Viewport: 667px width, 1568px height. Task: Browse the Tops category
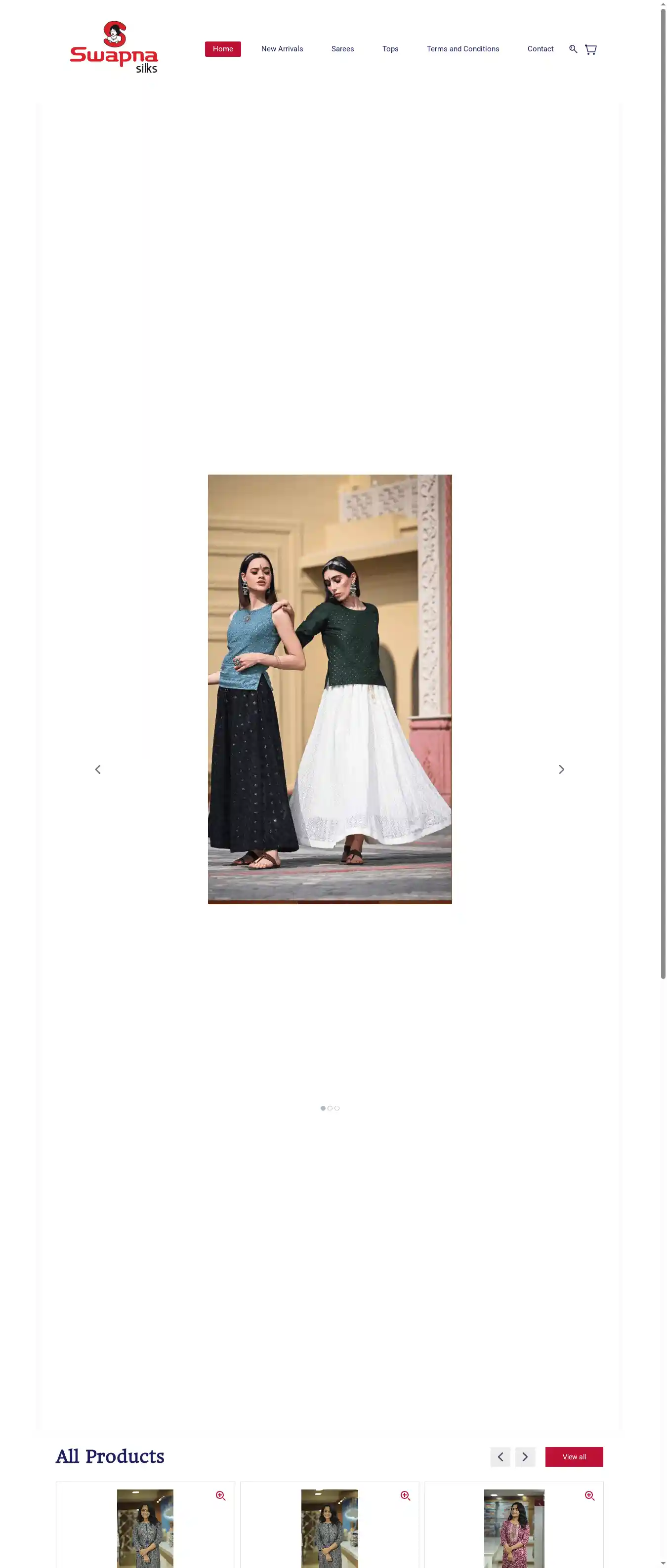390,49
